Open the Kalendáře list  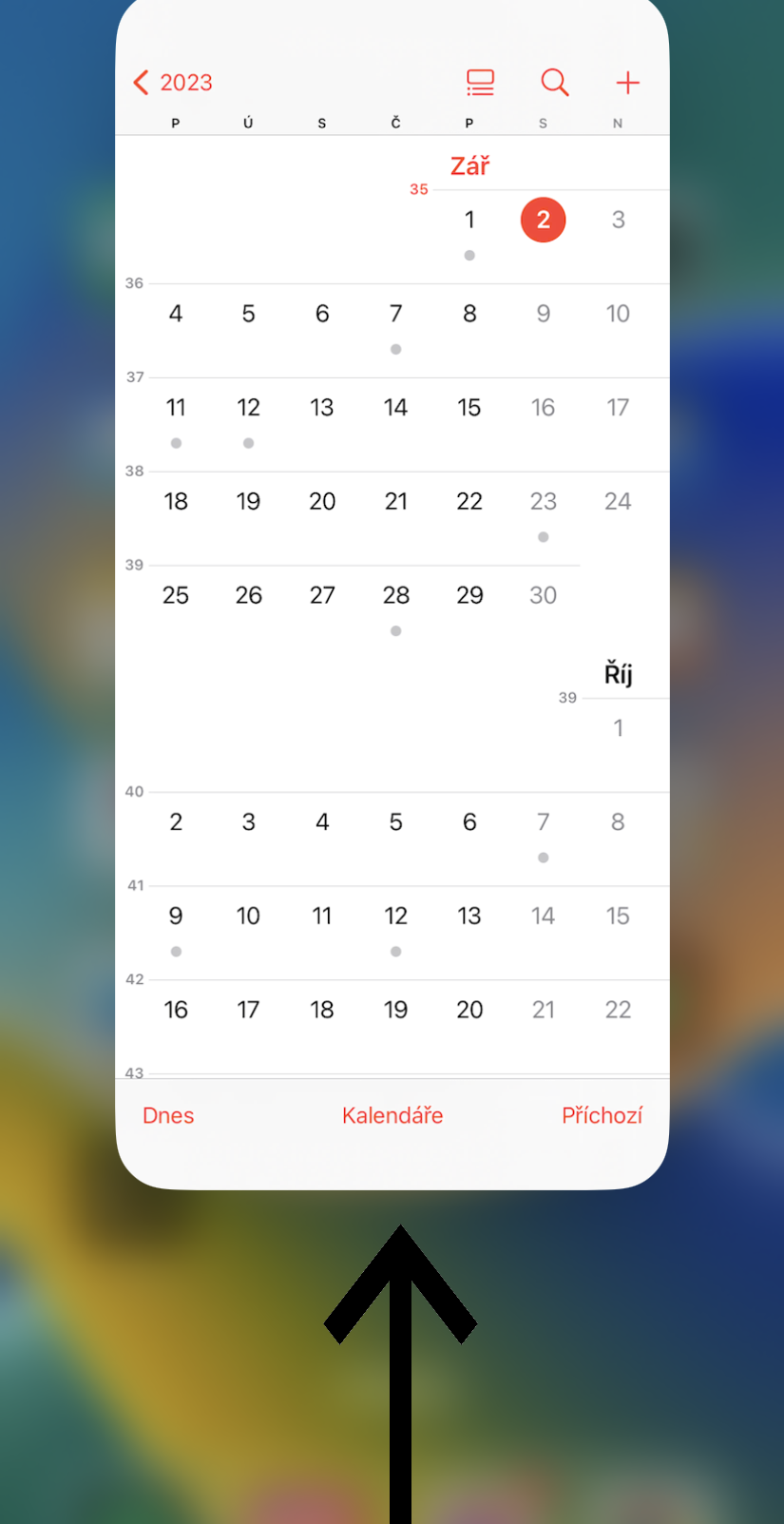point(392,1115)
